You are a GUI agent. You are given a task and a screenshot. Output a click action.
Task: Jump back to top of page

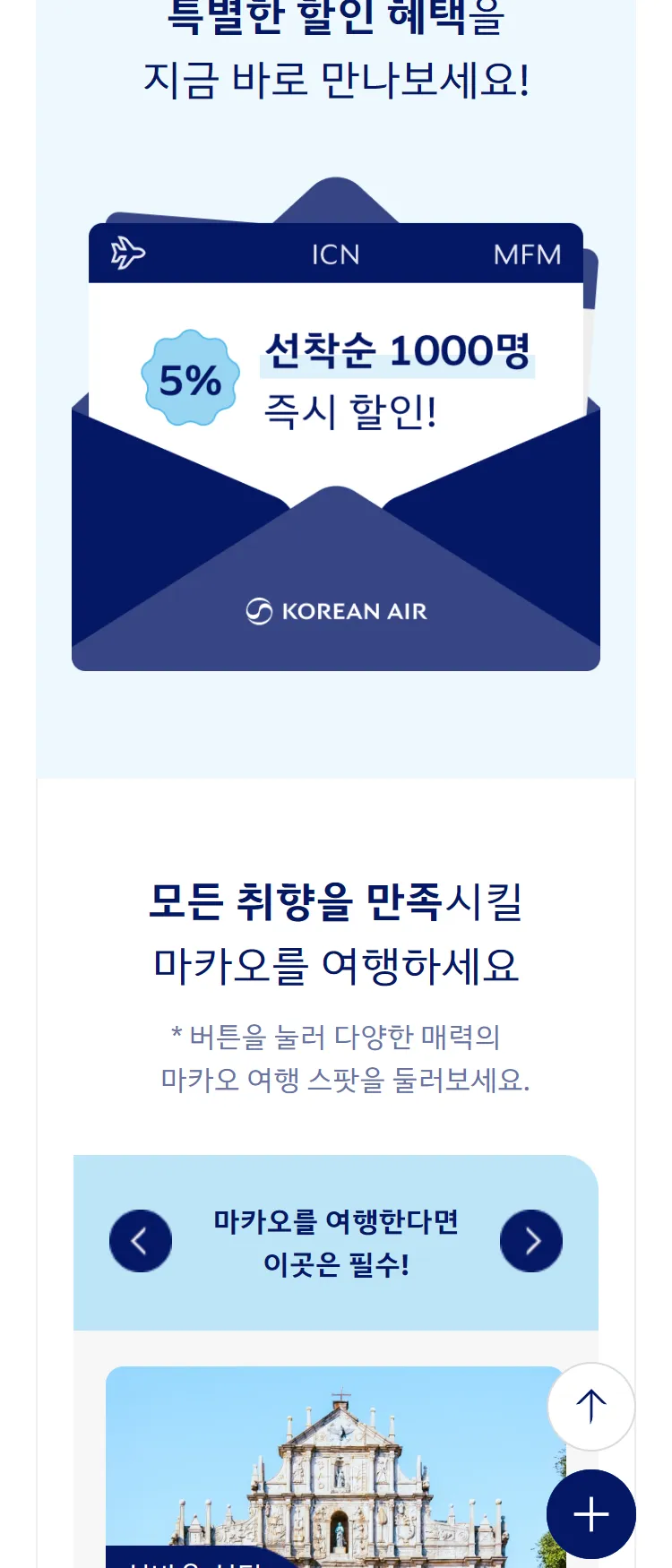590,1407
